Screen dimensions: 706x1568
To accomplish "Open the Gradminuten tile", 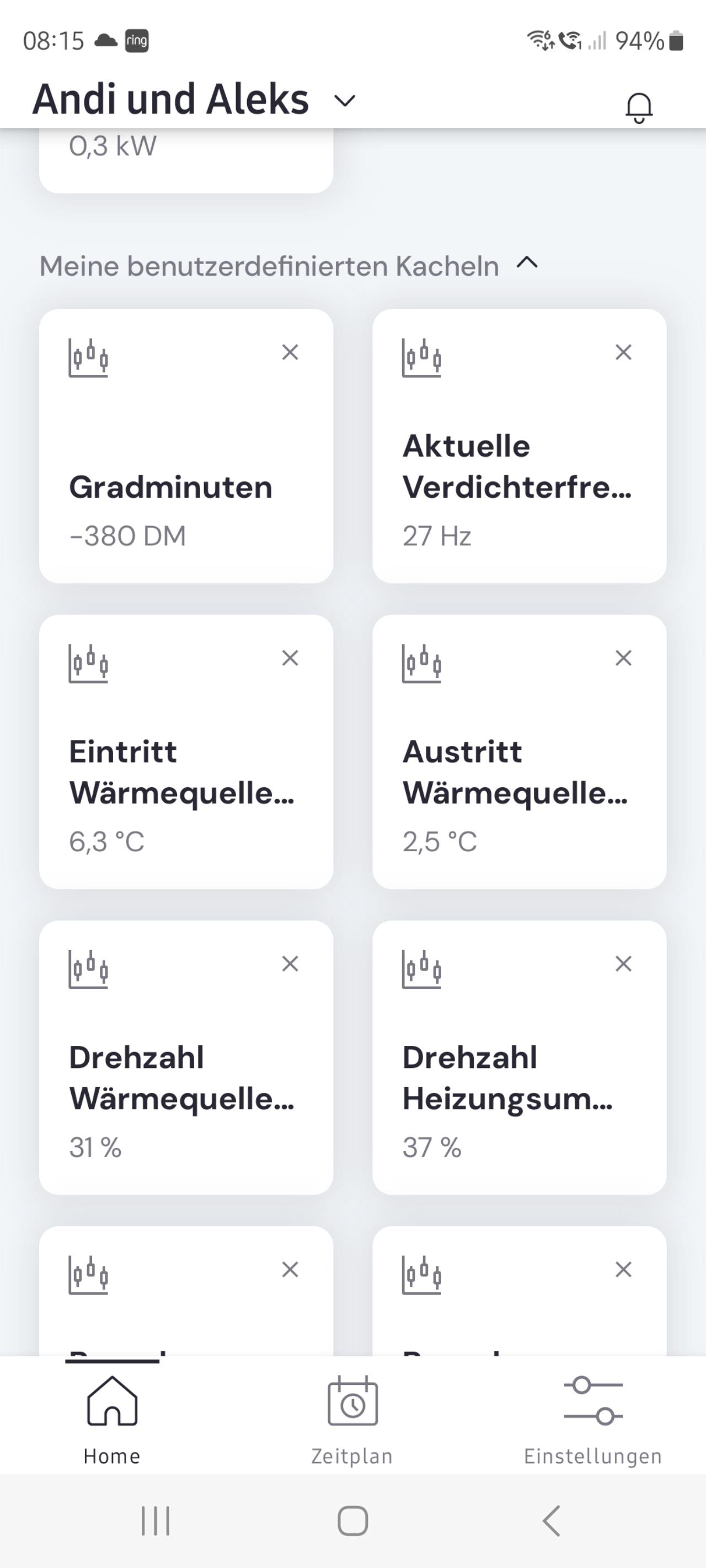I will coord(186,475).
